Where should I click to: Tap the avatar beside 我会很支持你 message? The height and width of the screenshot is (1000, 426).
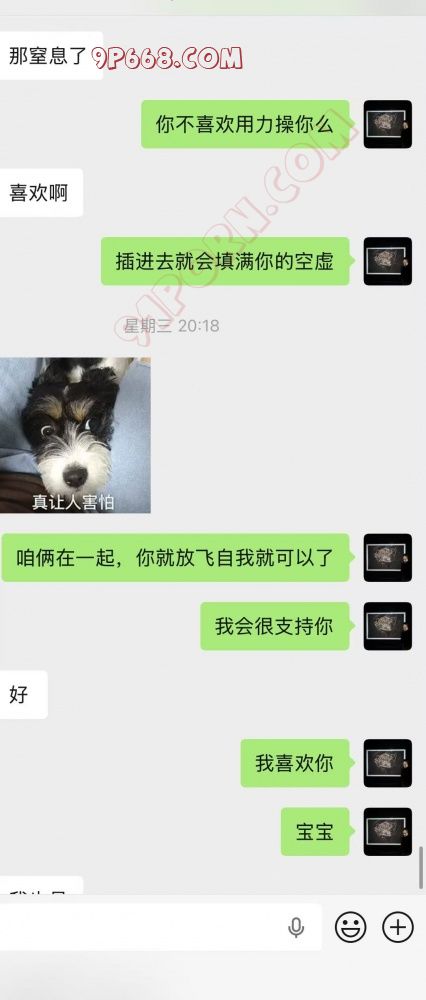coord(388,626)
